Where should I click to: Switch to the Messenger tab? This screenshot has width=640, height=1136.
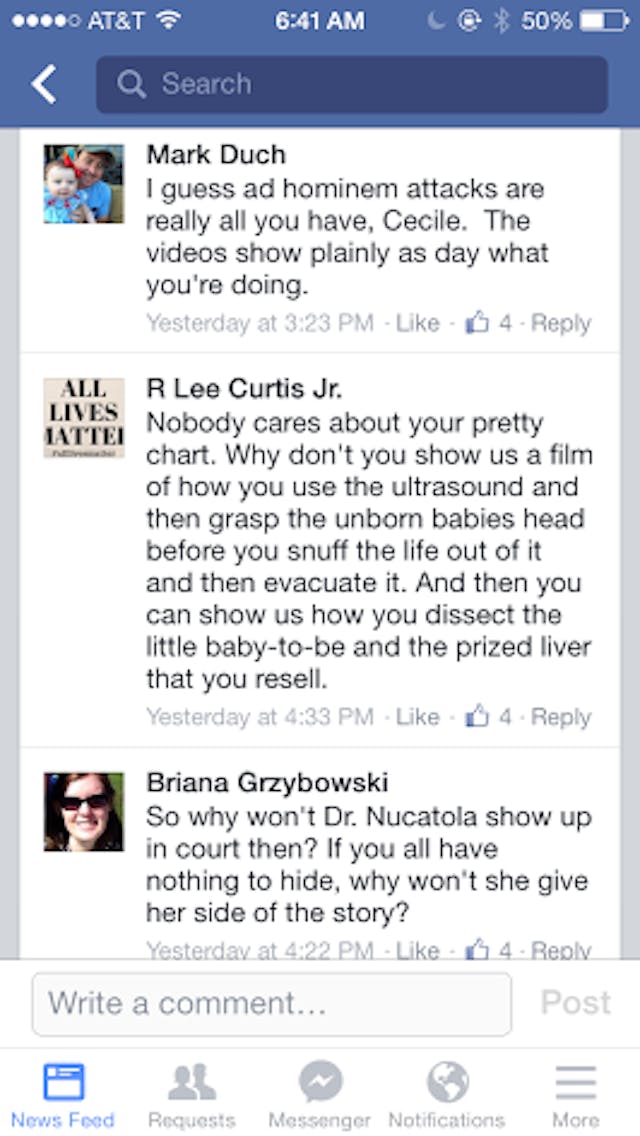[320, 1095]
